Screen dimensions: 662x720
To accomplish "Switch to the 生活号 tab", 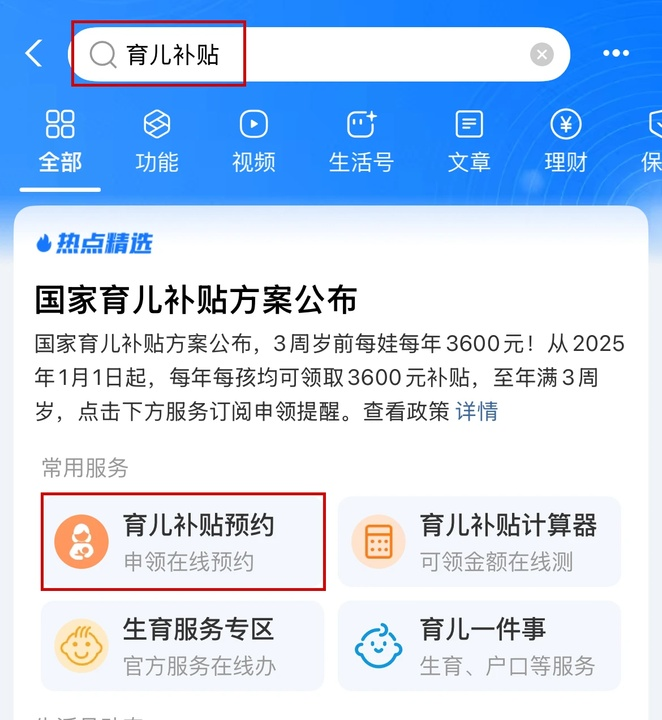I will (x=361, y=141).
